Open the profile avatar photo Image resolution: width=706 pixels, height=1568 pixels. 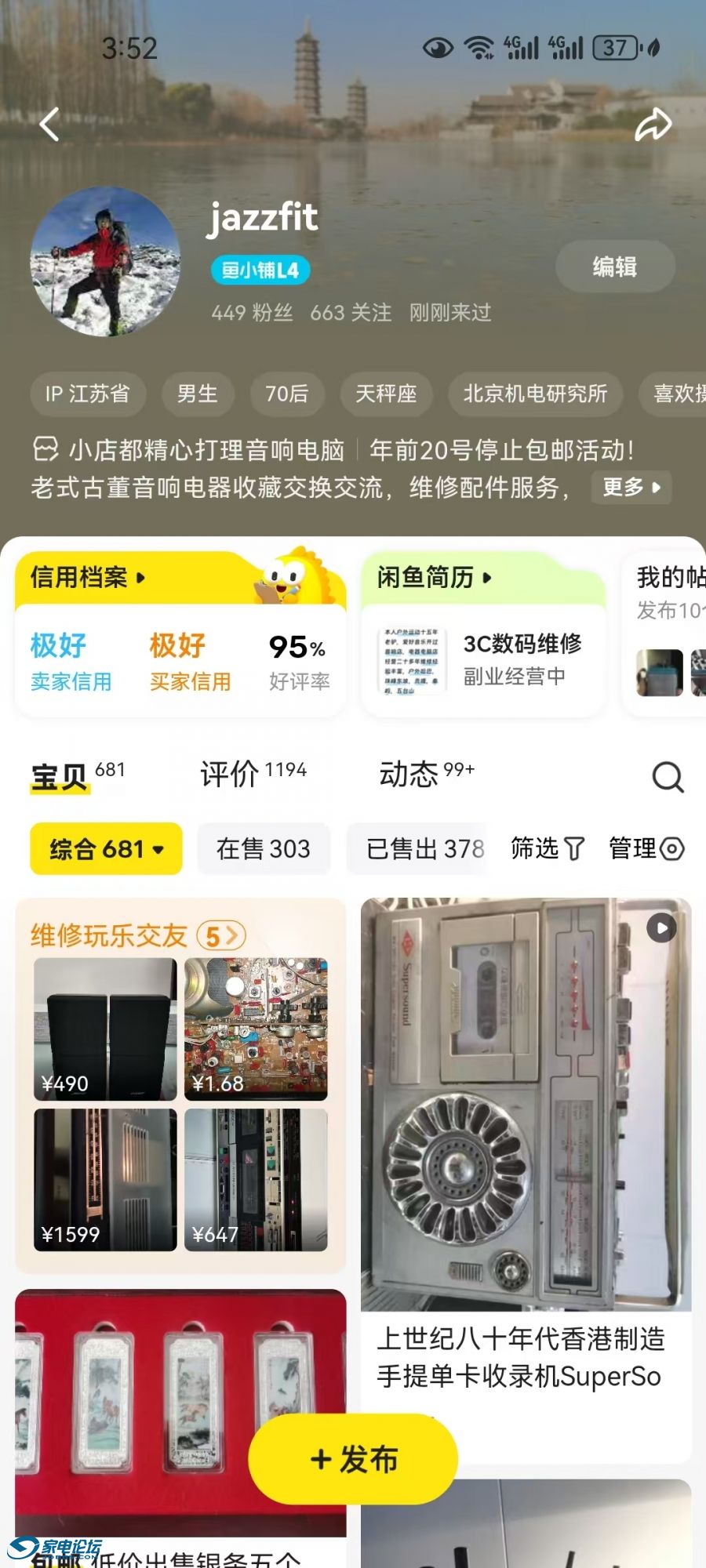pos(105,261)
